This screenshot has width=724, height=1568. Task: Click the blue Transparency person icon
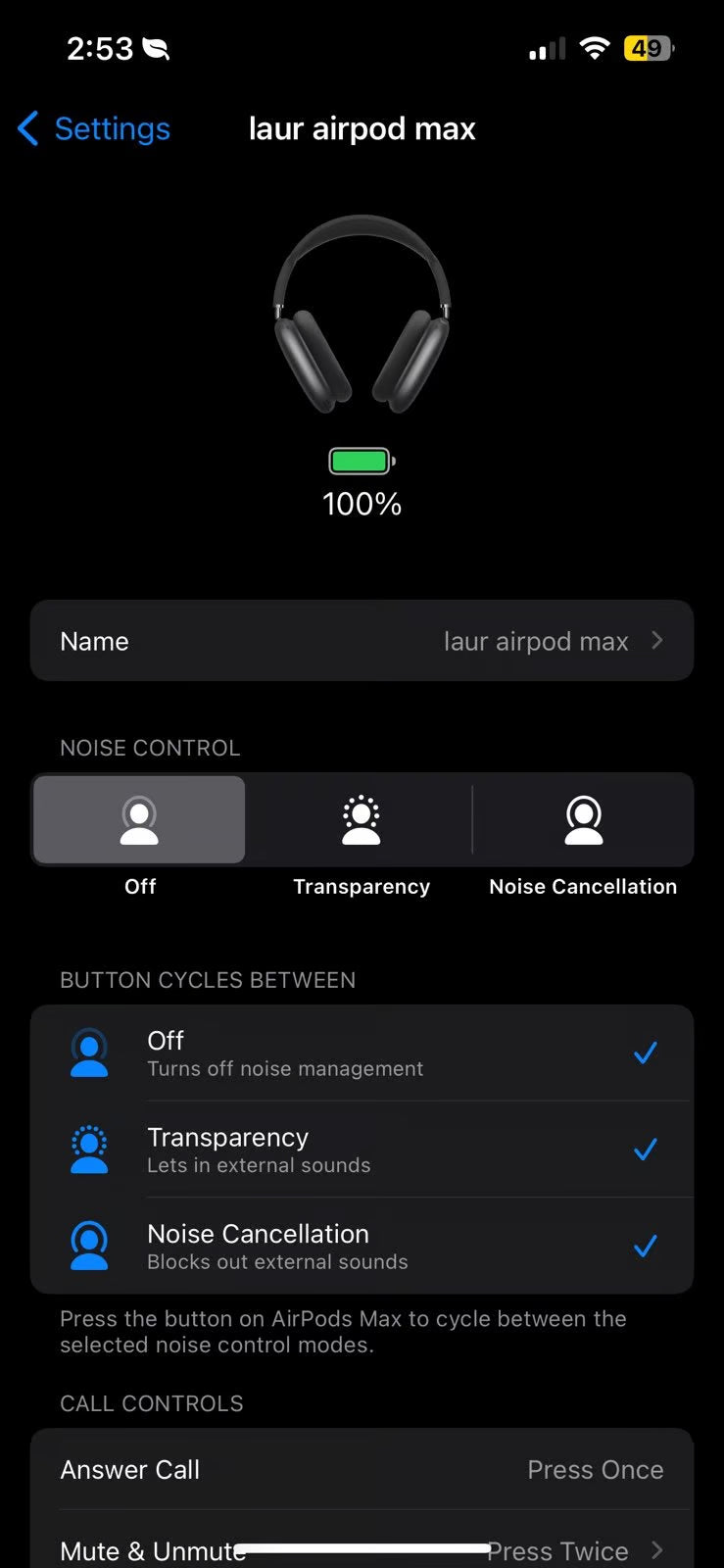[x=90, y=1149]
